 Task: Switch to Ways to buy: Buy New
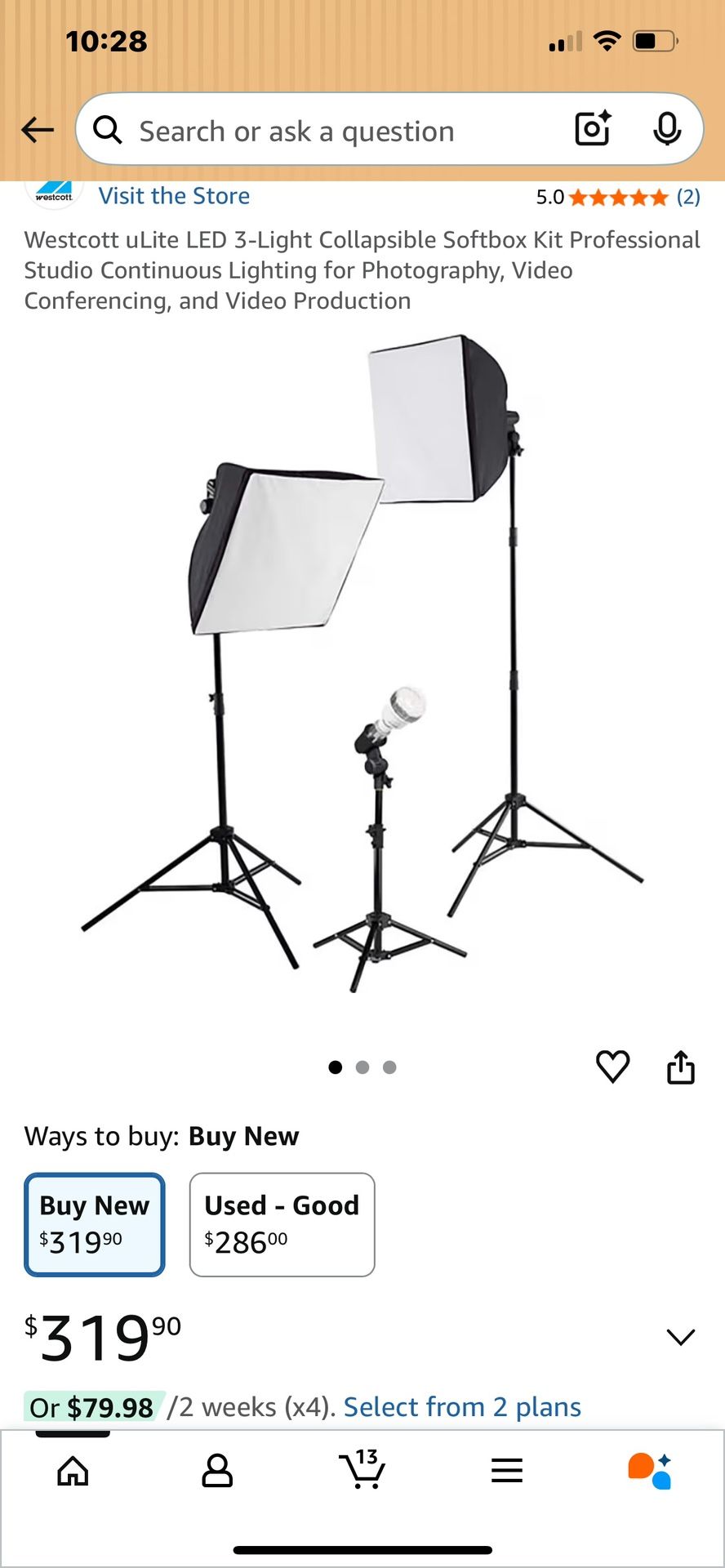tap(243, 1136)
